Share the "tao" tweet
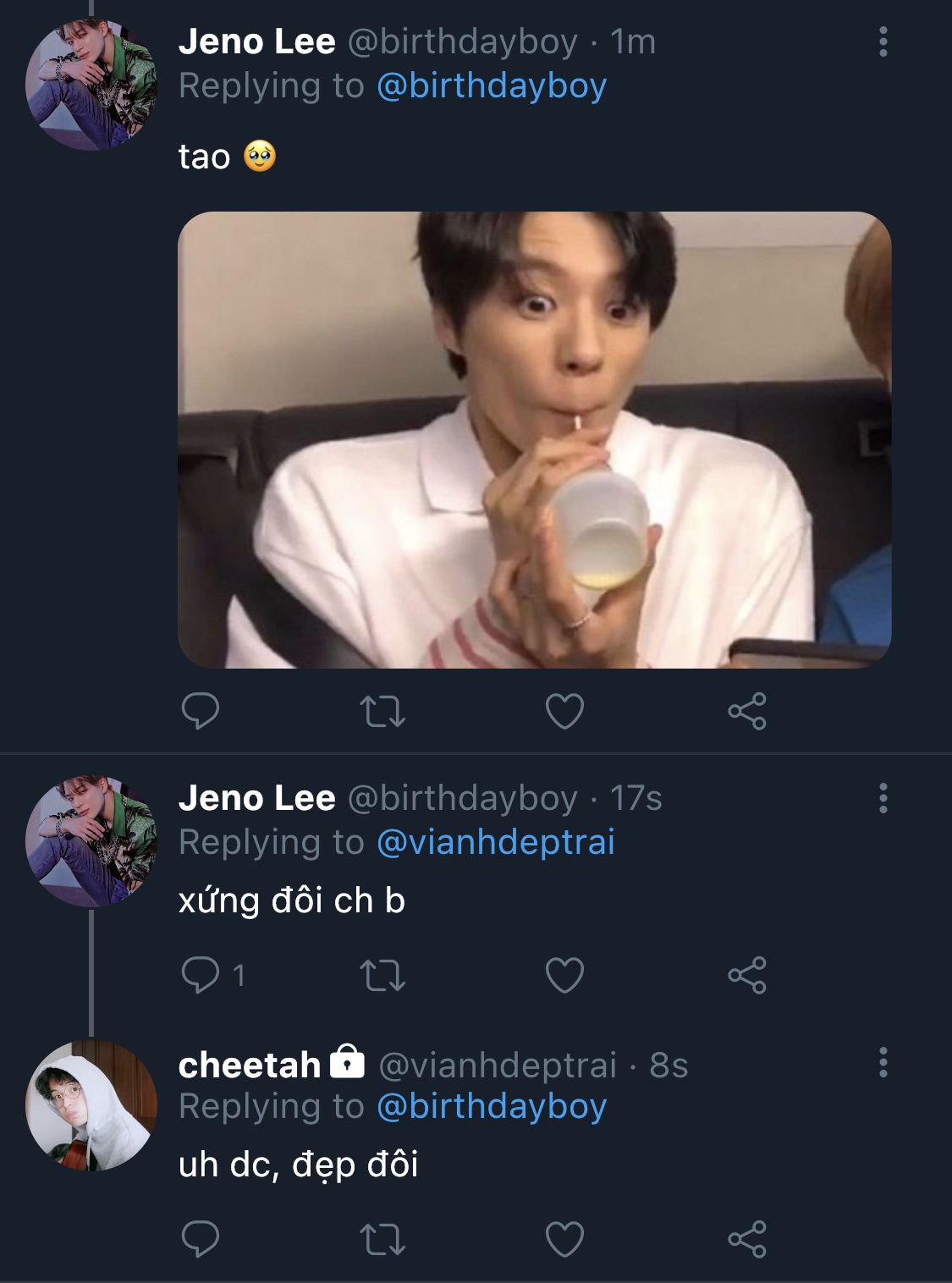 click(x=746, y=711)
